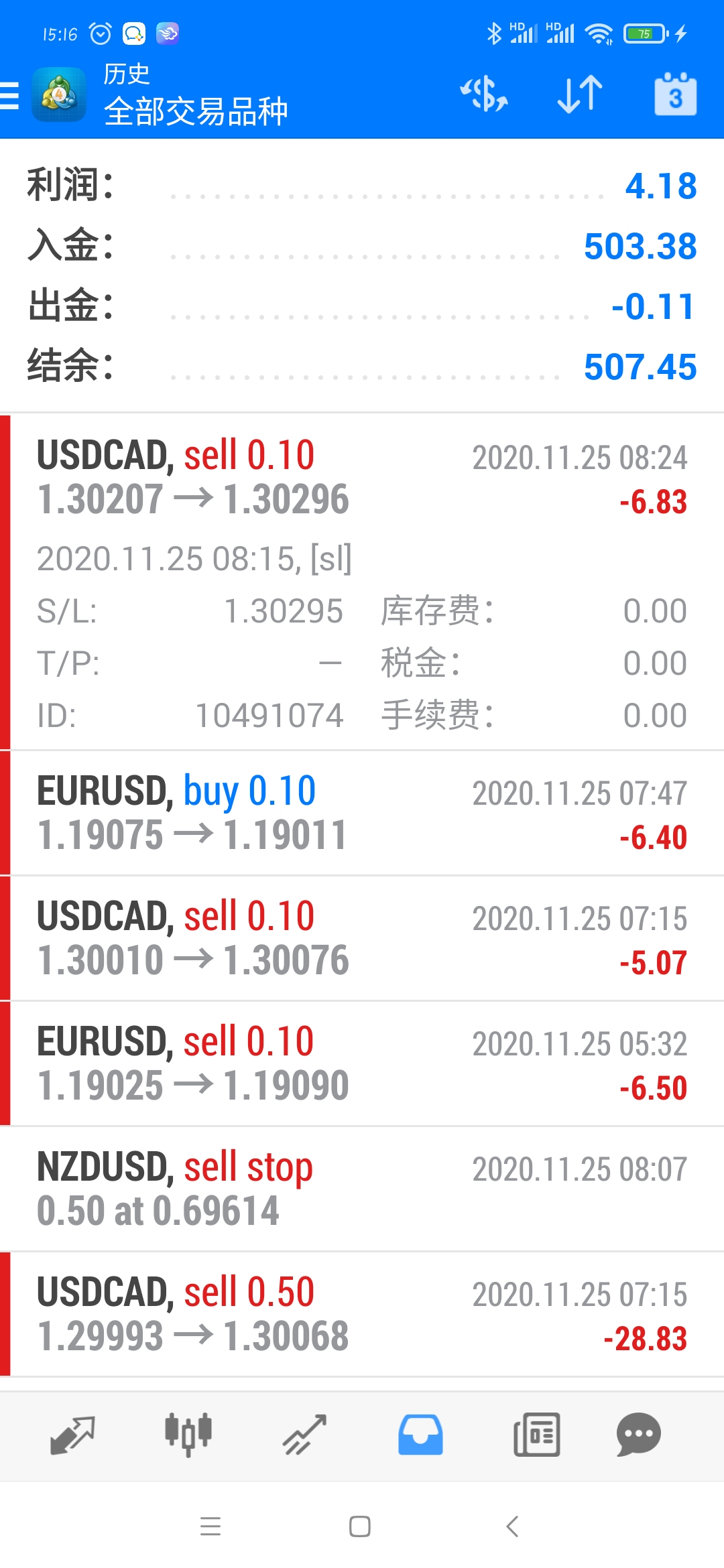Screen dimensions: 724x1568
Task: Select the History inbox tab
Action: pos(420,1435)
